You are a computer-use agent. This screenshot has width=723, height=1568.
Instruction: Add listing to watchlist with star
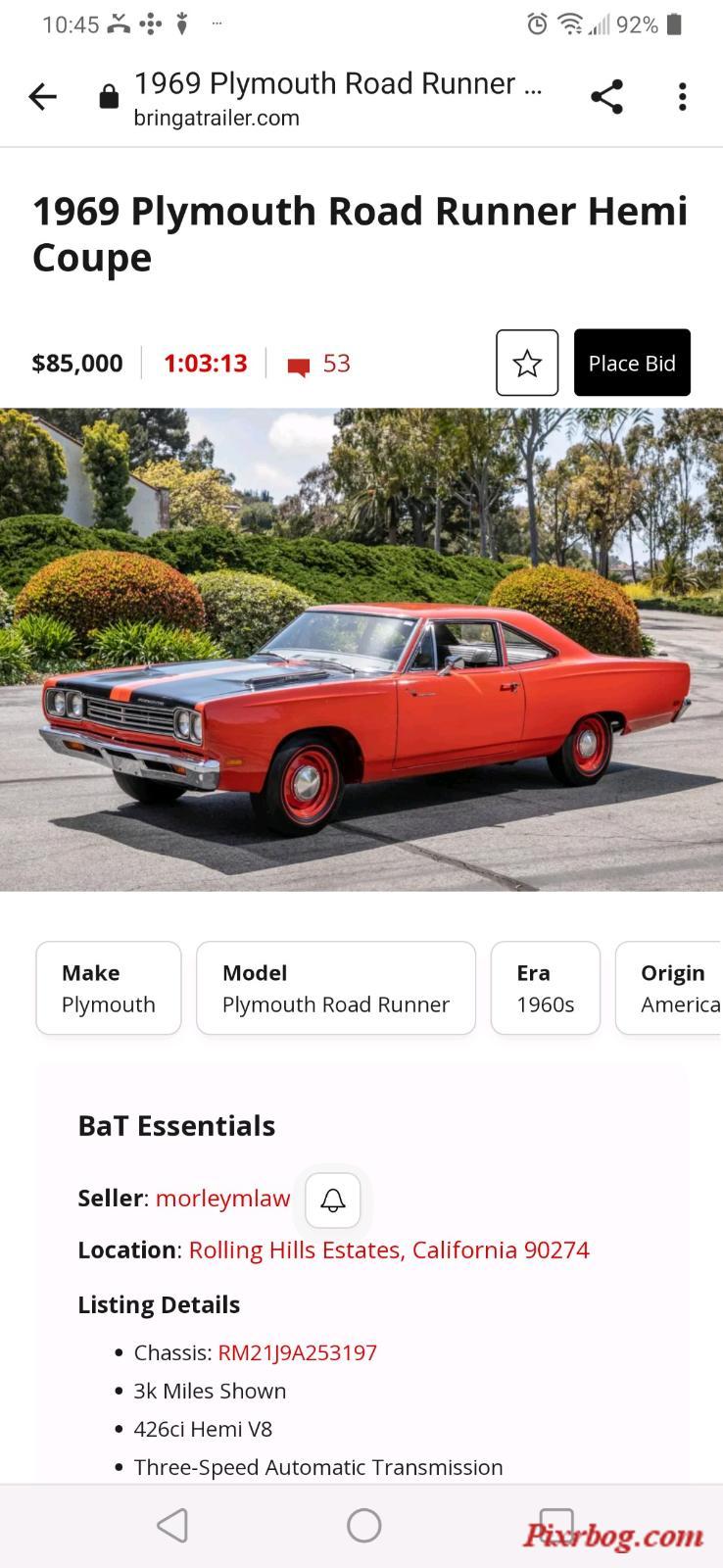coord(527,364)
